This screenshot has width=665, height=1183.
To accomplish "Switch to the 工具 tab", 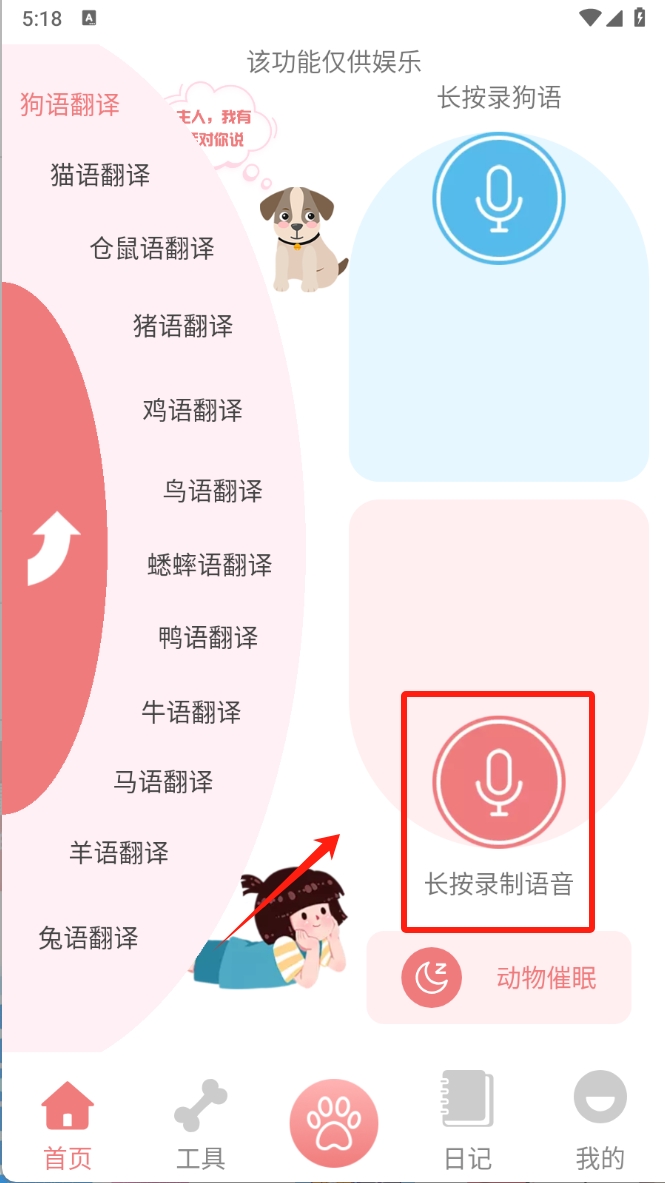I will coord(200,1124).
